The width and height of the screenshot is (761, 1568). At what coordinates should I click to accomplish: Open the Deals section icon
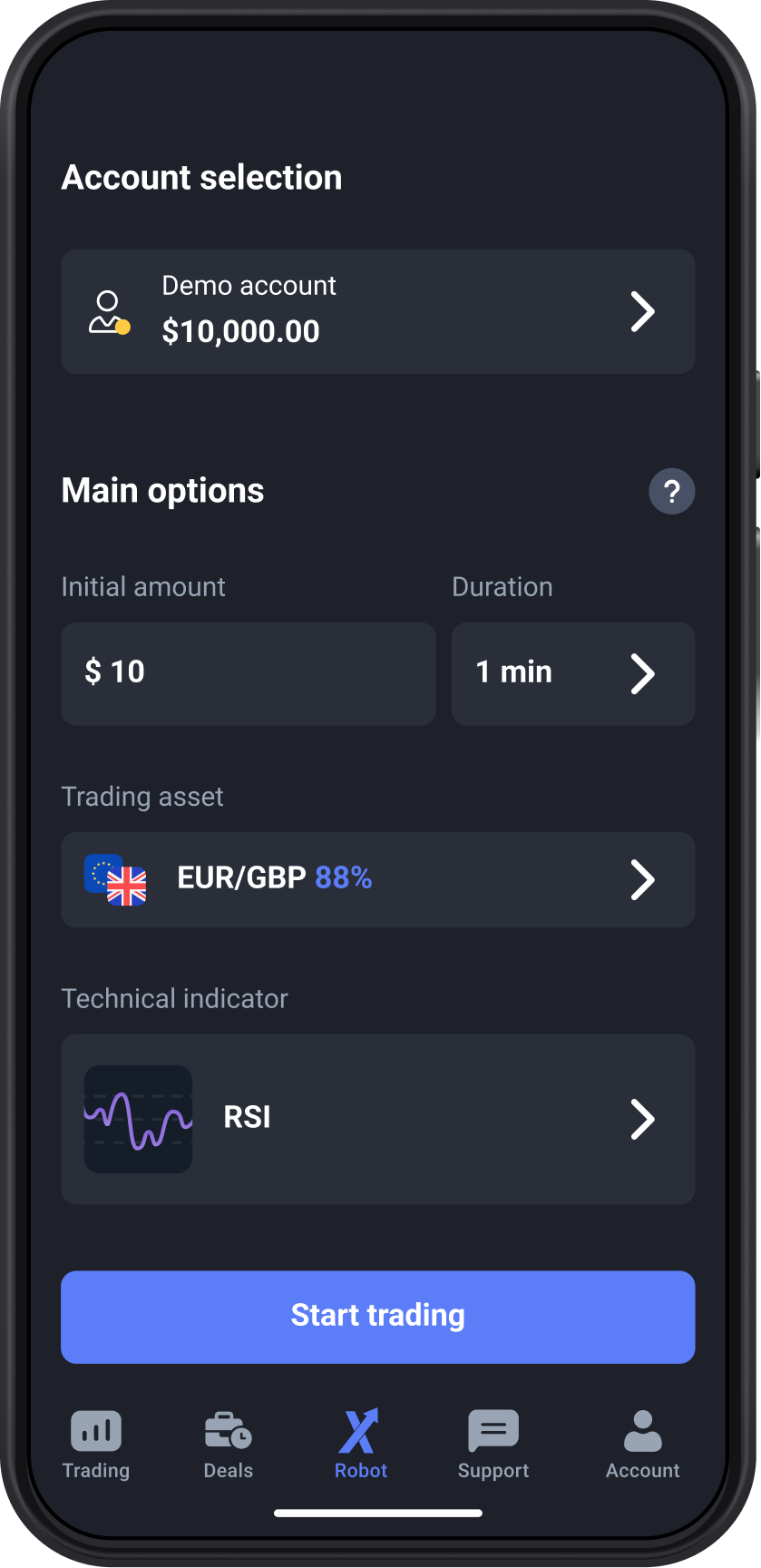coord(228,1428)
